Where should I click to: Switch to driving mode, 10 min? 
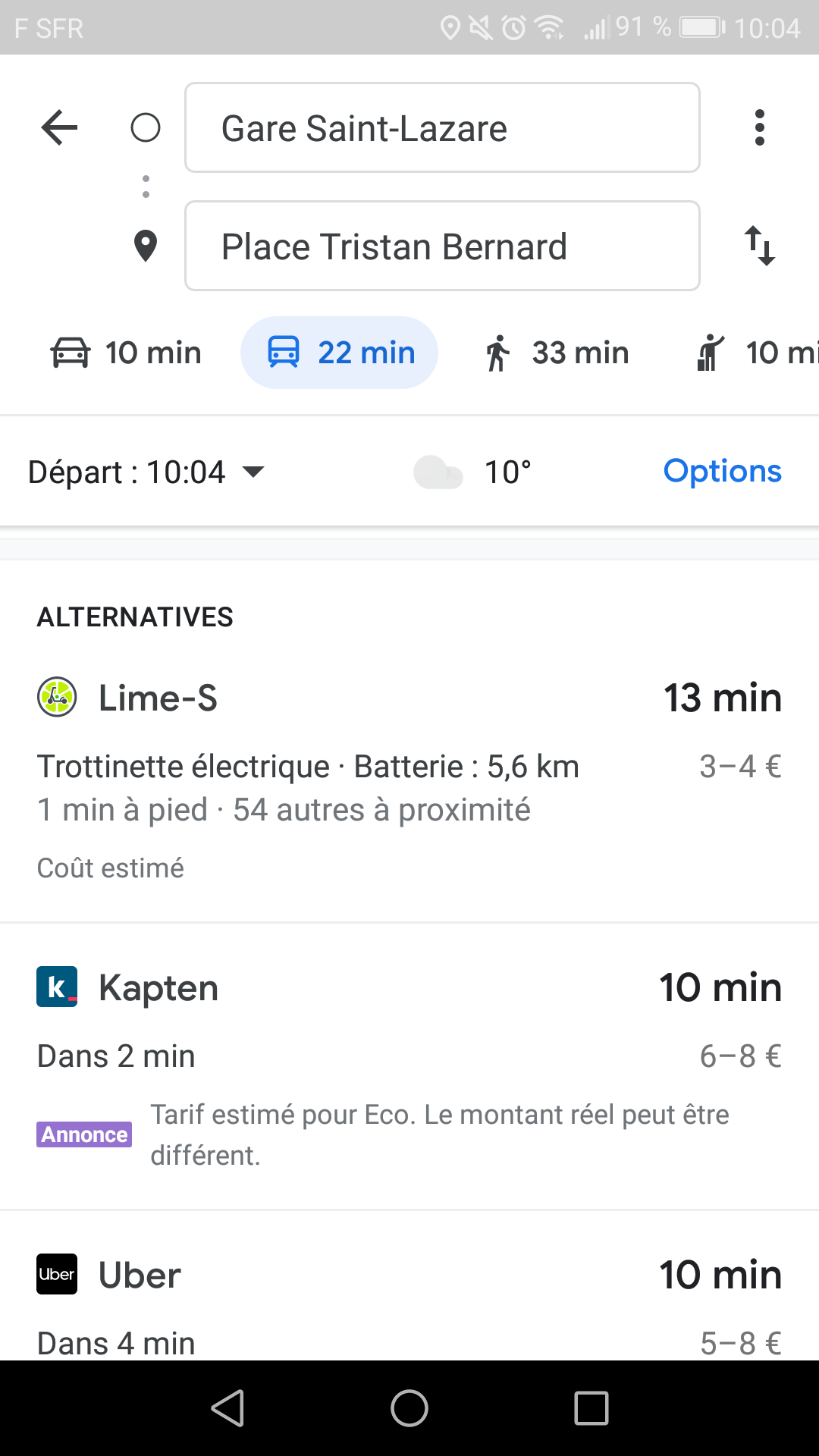[x=126, y=353]
